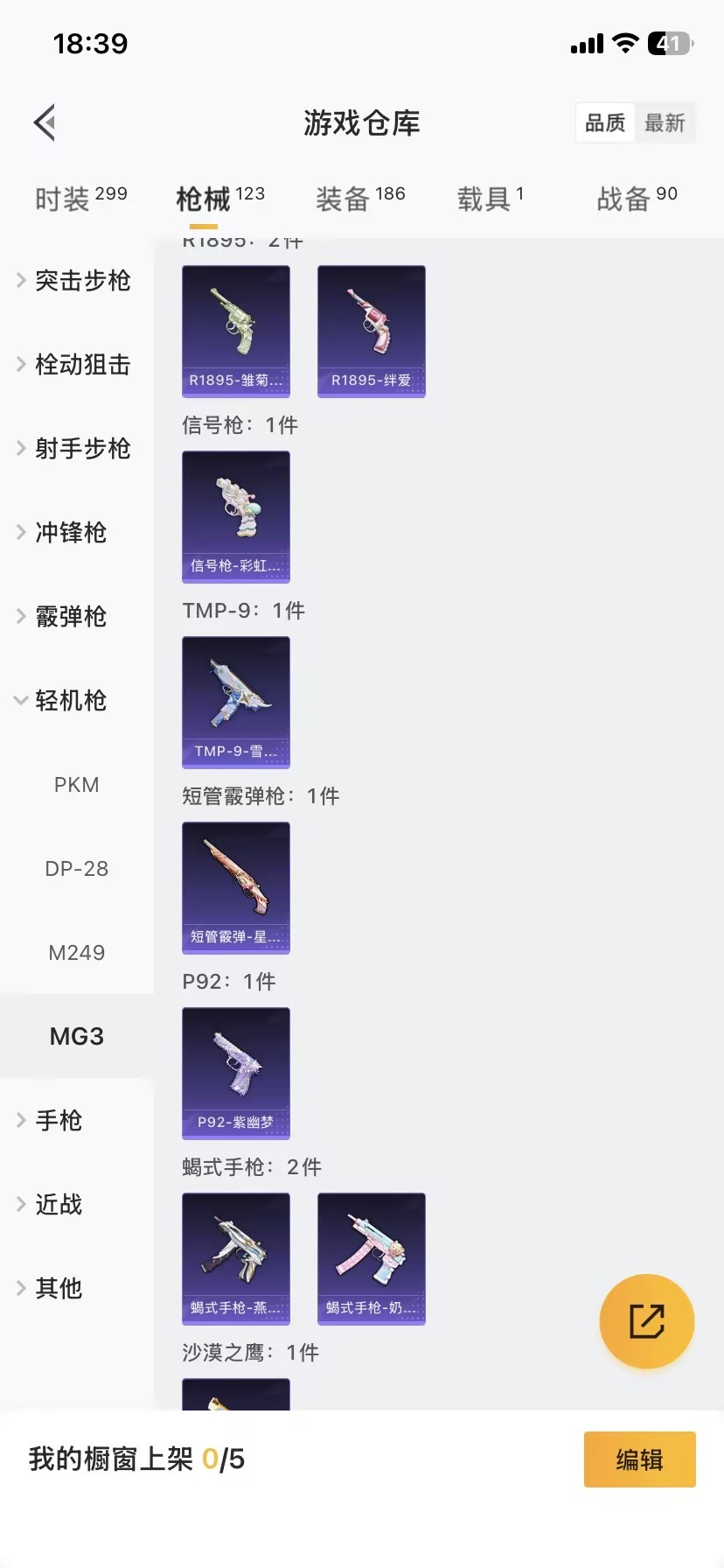Viewport: 724px width, 1568px height.
Task: Switch sorting to 品质
Action: tap(604, 122)
